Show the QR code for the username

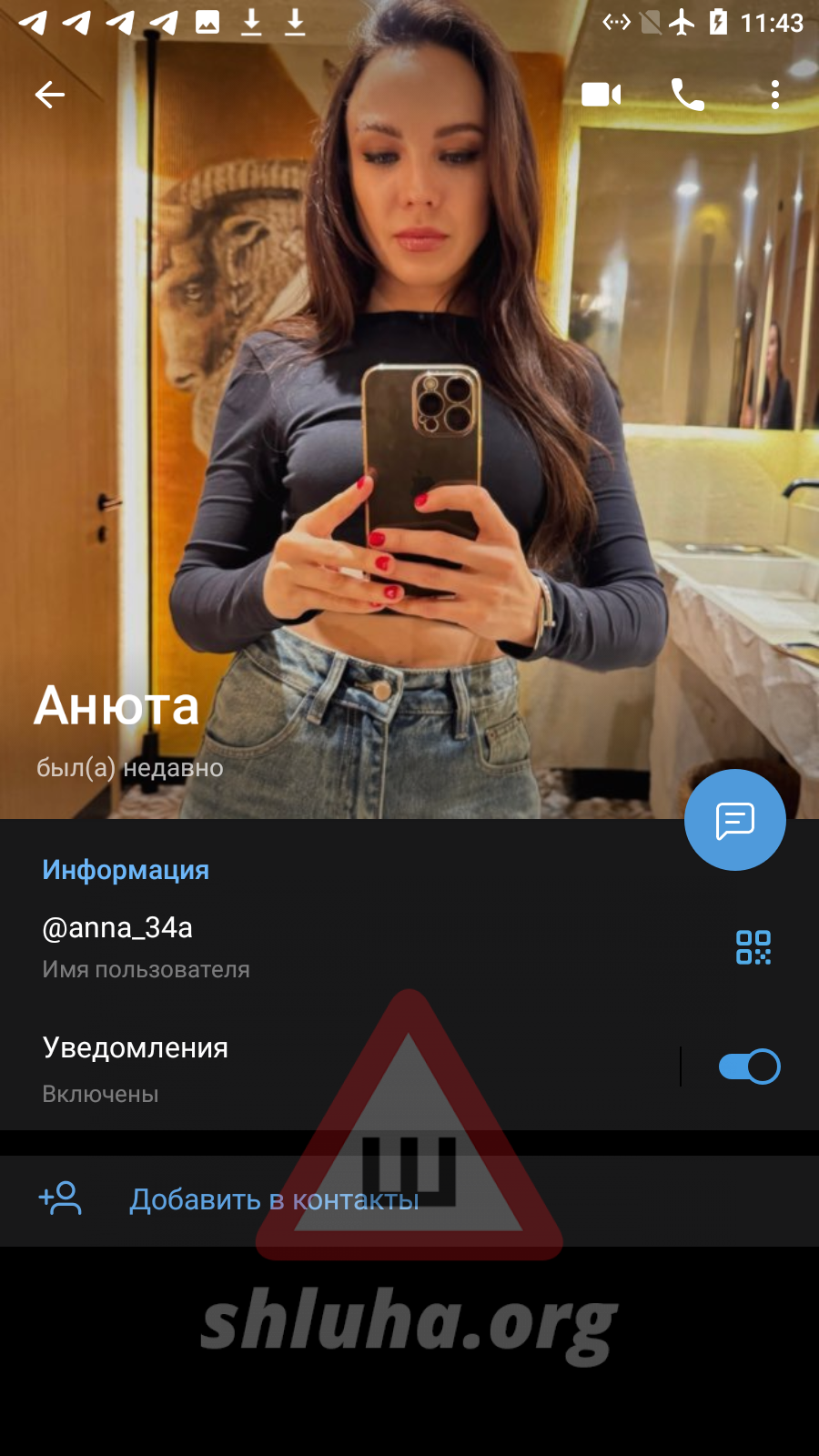(x=753, y=947)
